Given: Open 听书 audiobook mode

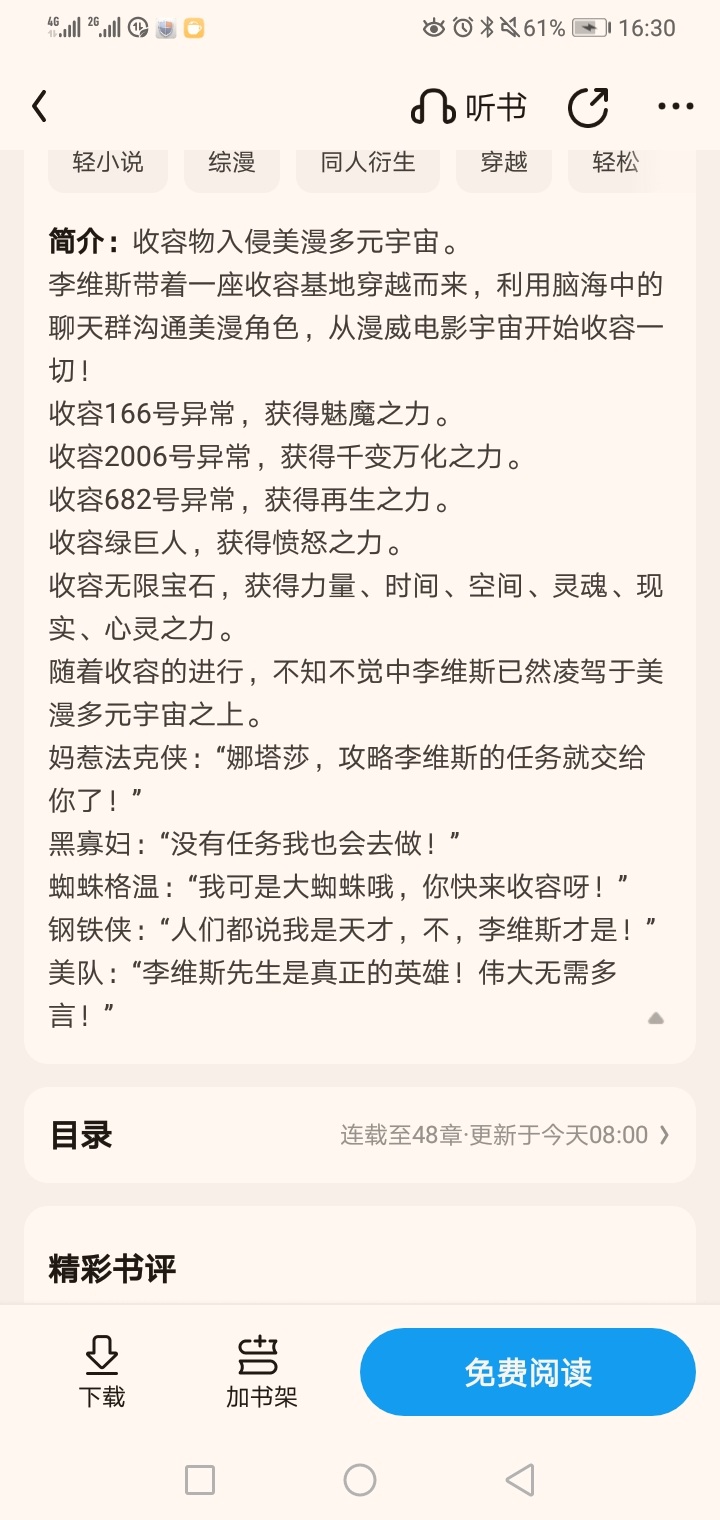Looking at the screenshot, I should click(469, 107).
